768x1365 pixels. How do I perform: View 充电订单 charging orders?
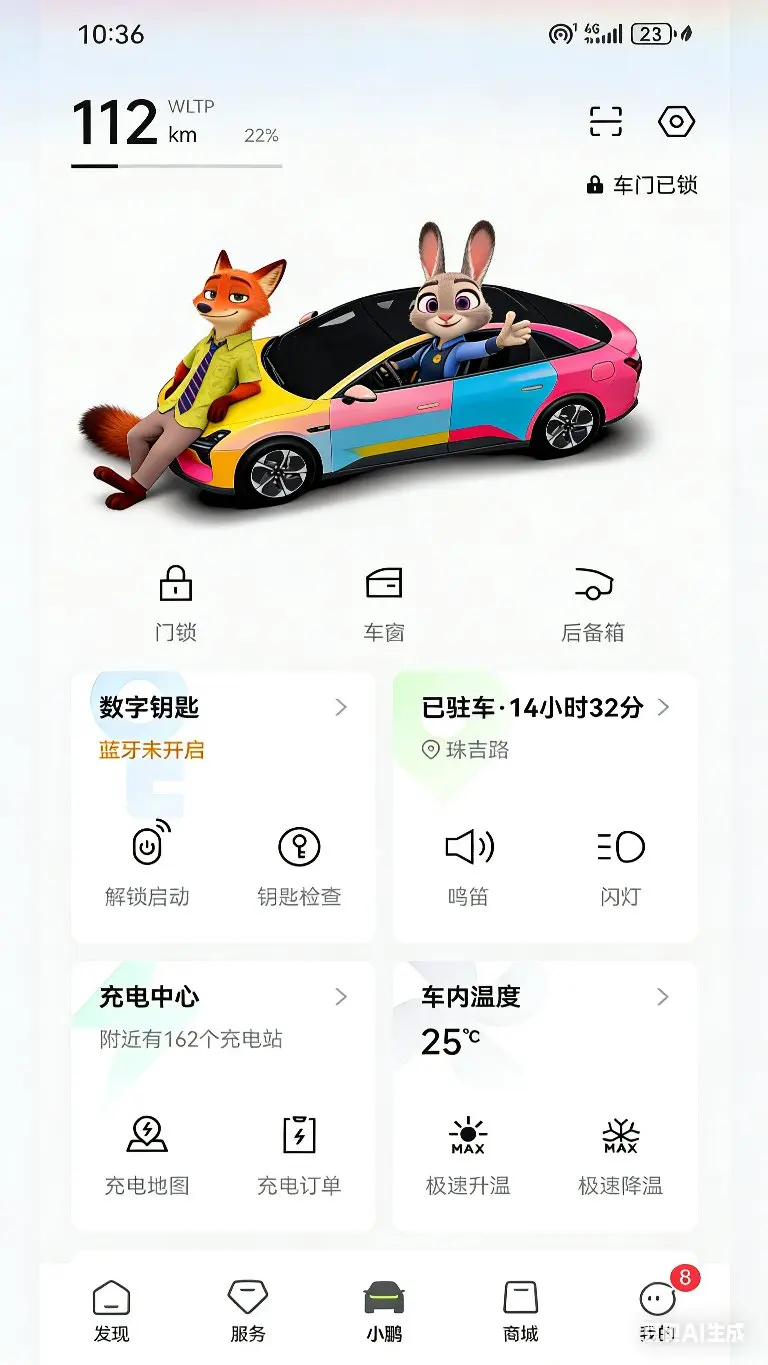(x=299, y=1153)
